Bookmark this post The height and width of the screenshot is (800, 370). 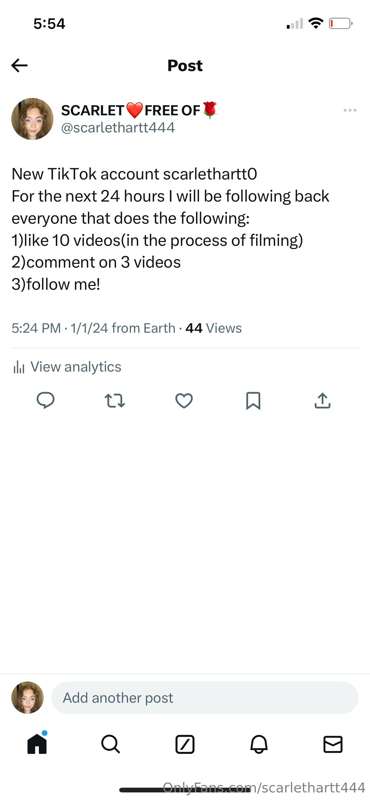coord(253,401)
